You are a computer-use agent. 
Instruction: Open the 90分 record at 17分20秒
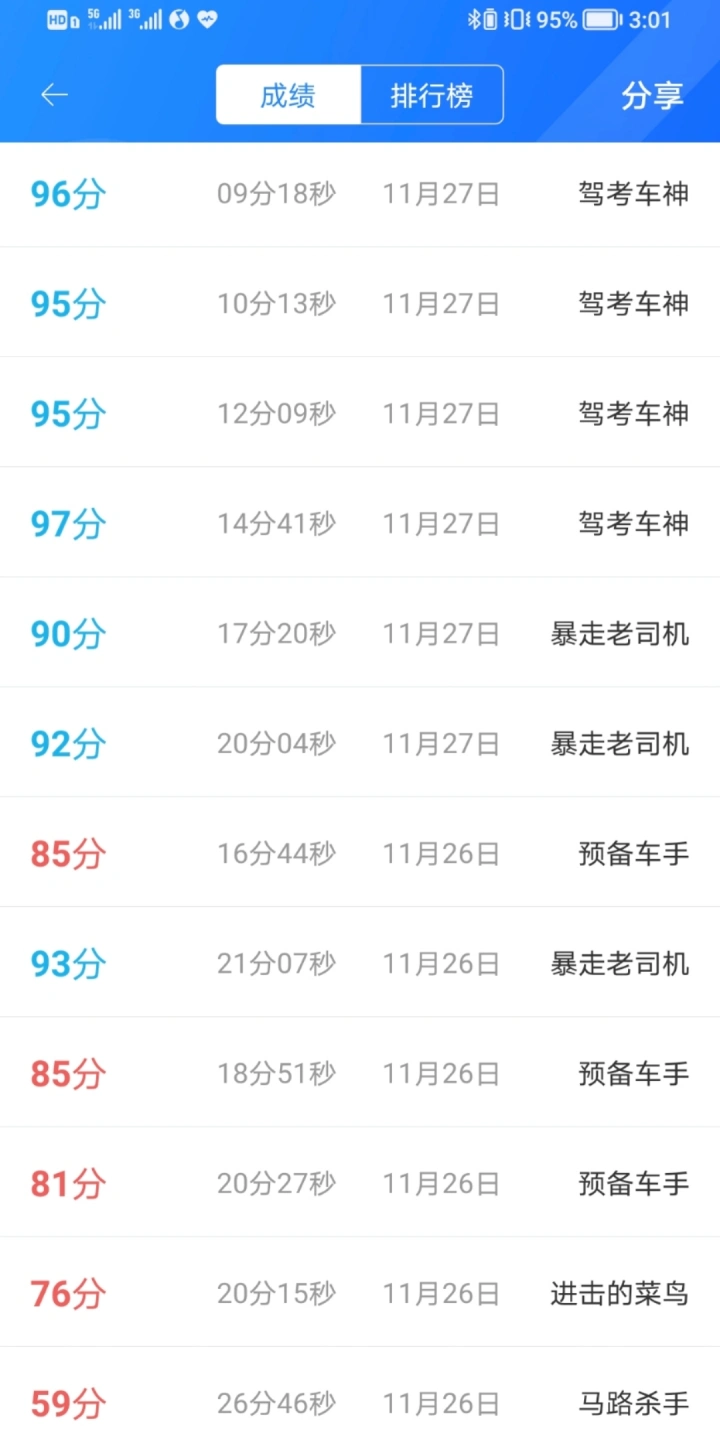coord(360,633)
